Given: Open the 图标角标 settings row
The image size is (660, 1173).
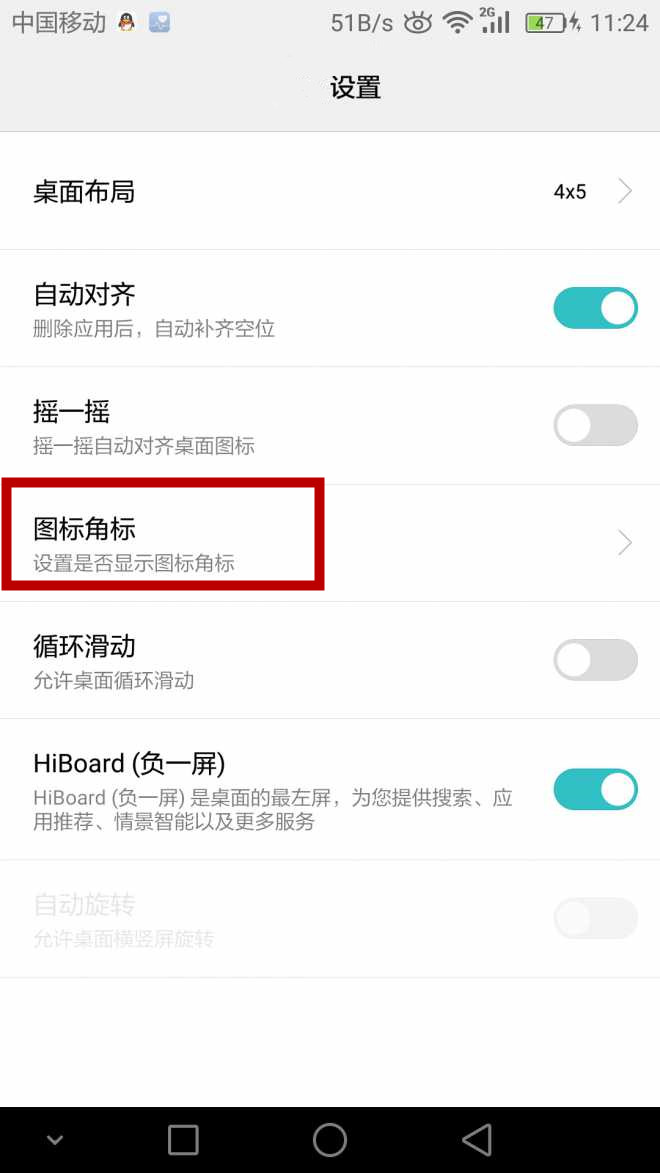Looking at the screenshot, I should point(330,543).
